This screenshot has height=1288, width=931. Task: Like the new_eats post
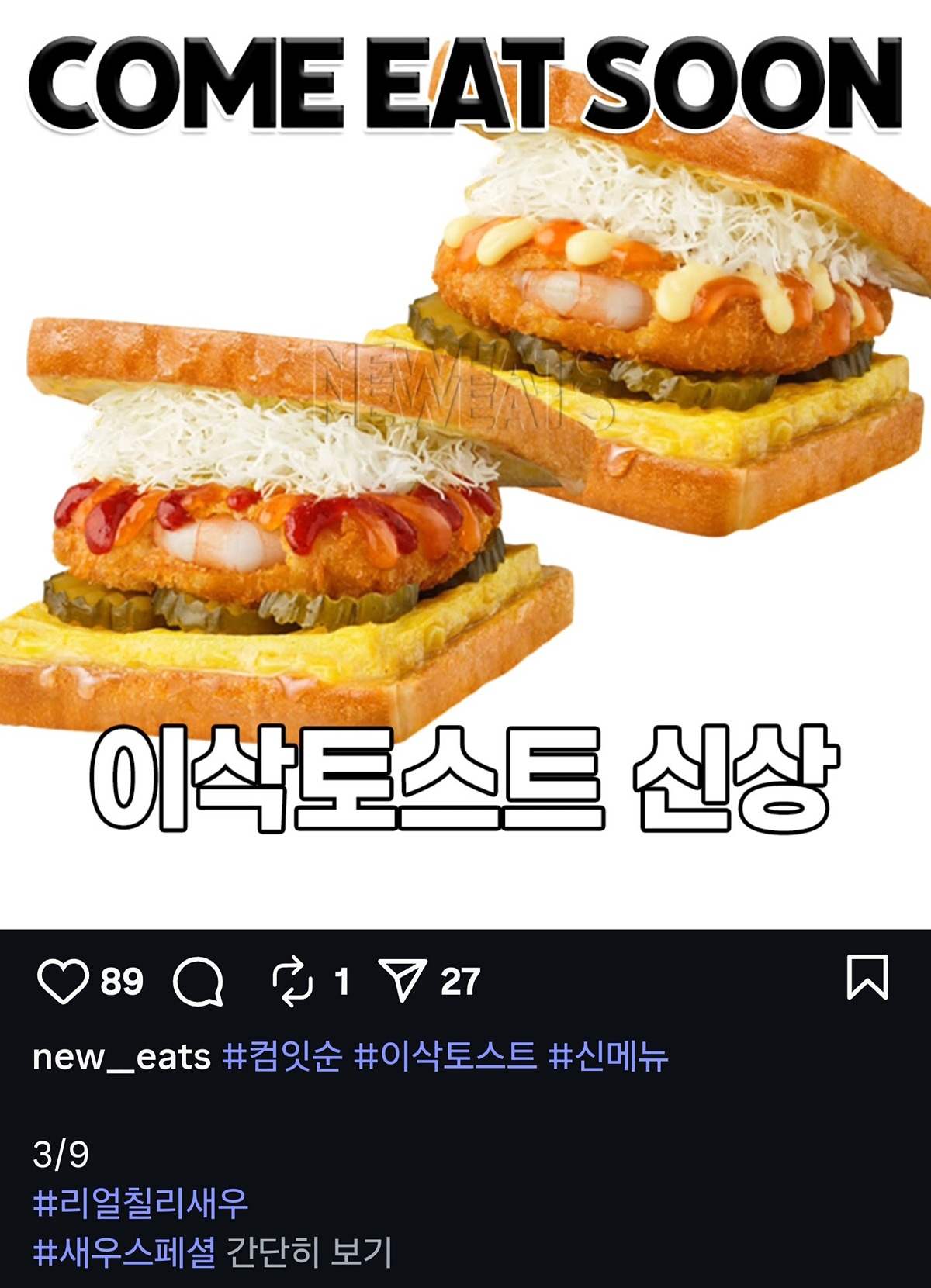(63, 981)
